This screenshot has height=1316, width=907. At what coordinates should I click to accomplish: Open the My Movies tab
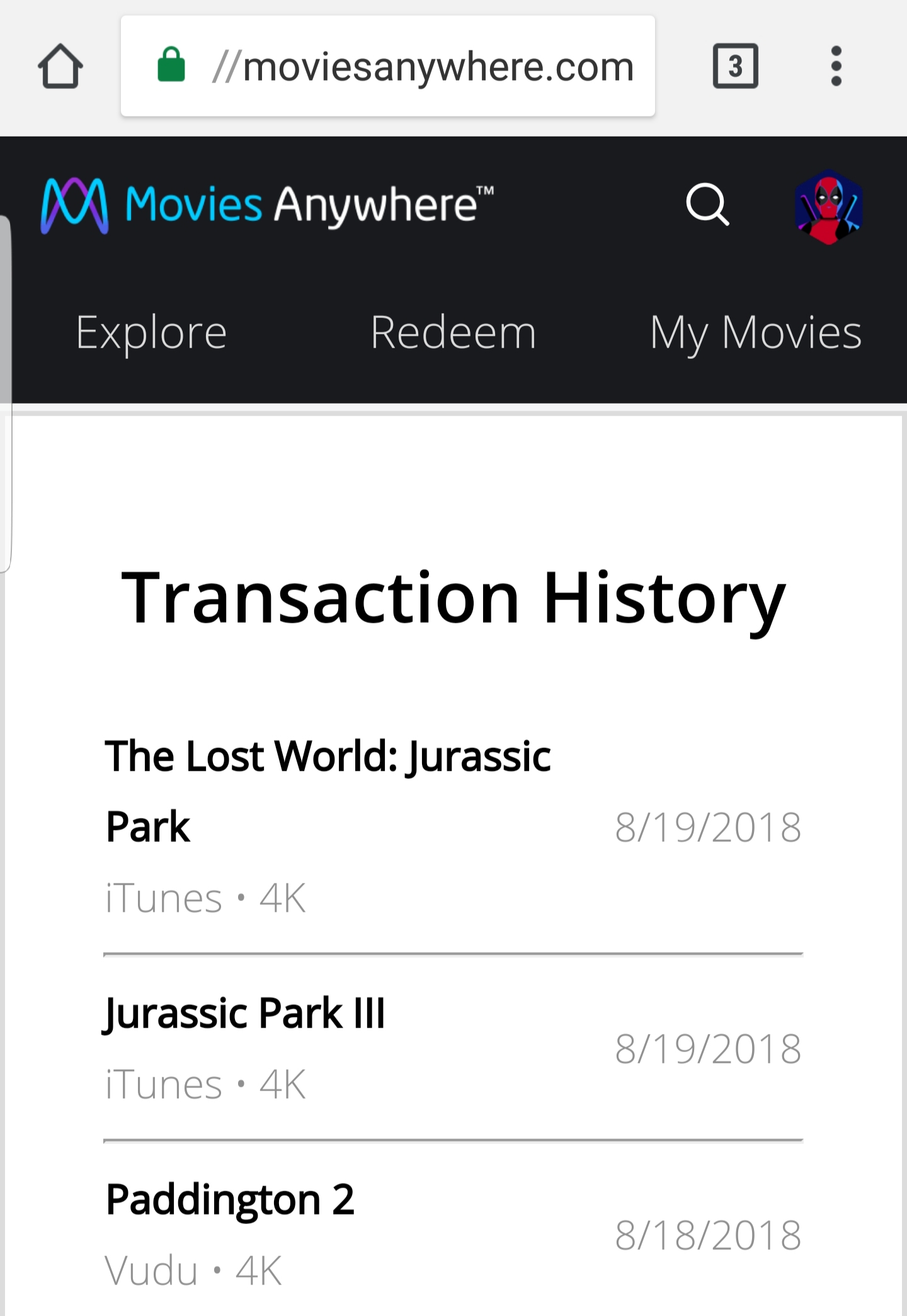(x=755, y=332)
